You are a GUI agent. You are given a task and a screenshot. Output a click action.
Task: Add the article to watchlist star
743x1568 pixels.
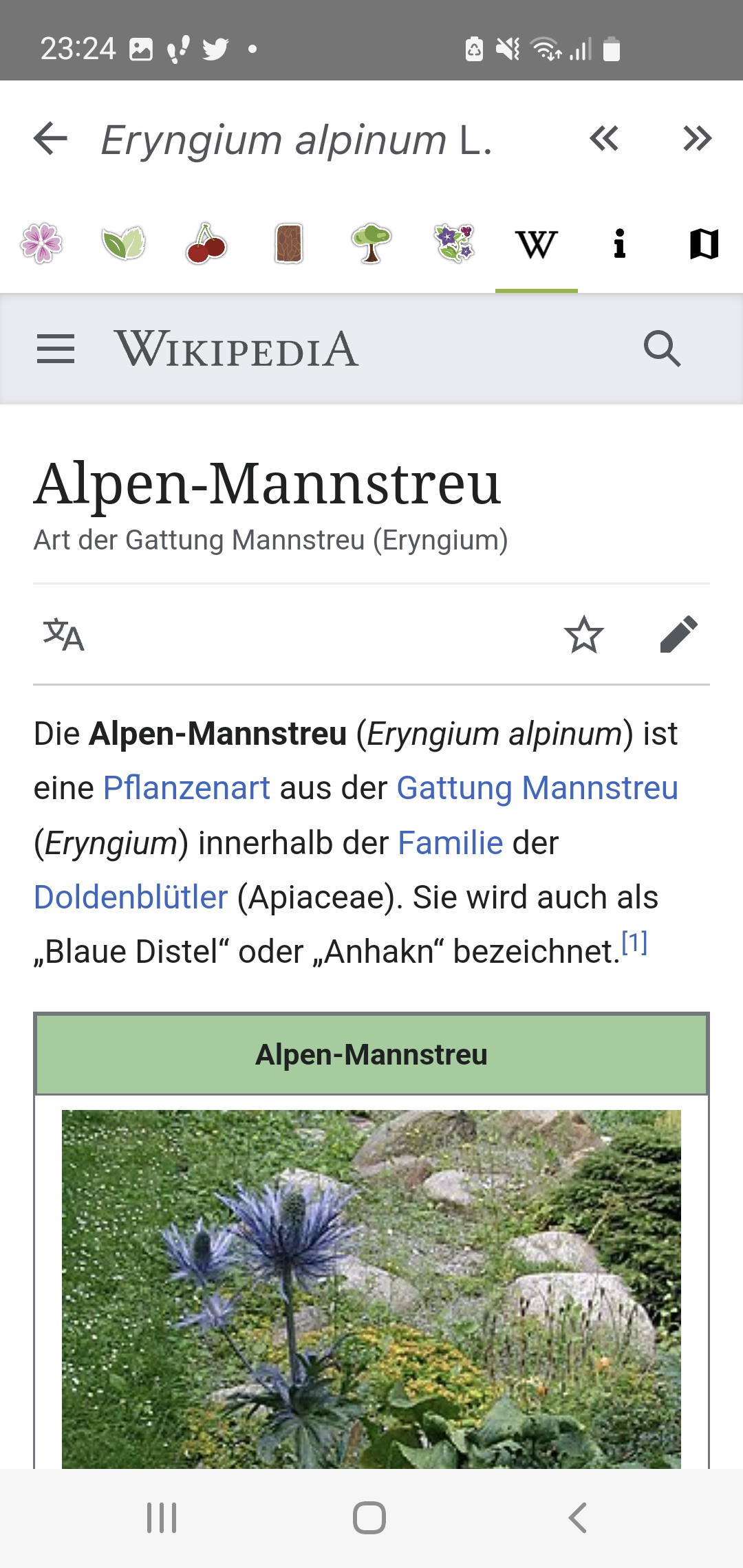584,634
